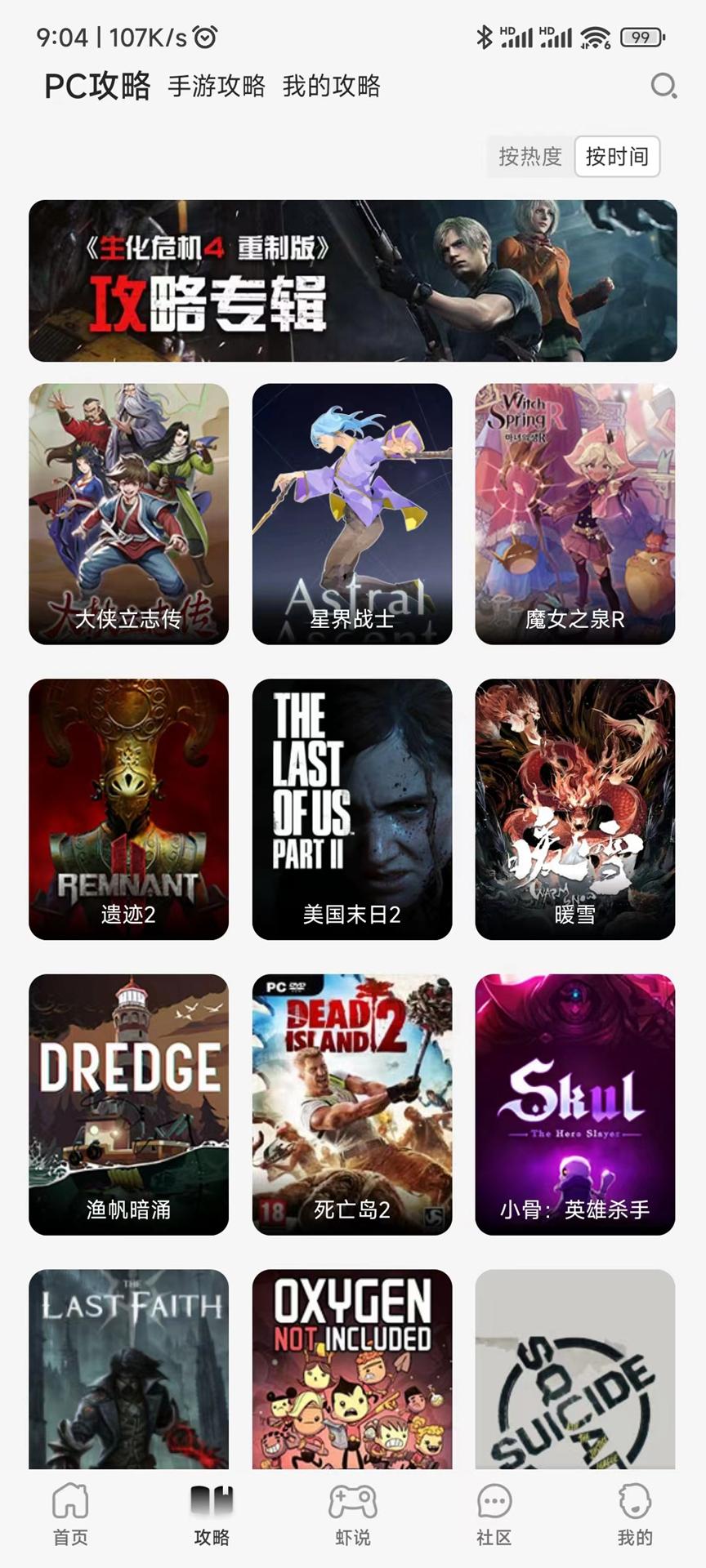The width and height of the screenshot is (706, 1568).
Task: Open the 暖雪 game guide
Action: 575,809
